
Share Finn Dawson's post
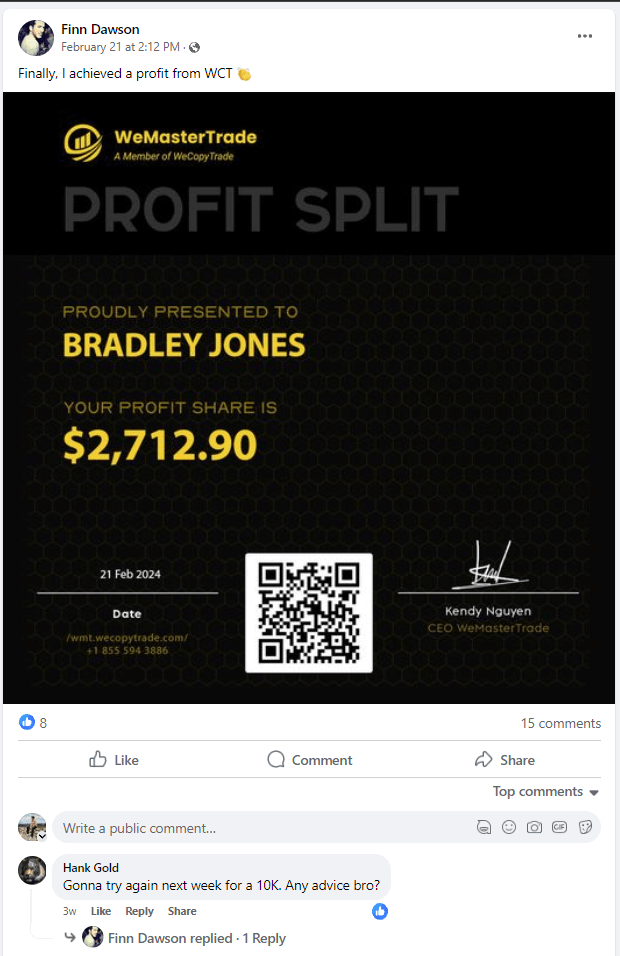(505, 760)
